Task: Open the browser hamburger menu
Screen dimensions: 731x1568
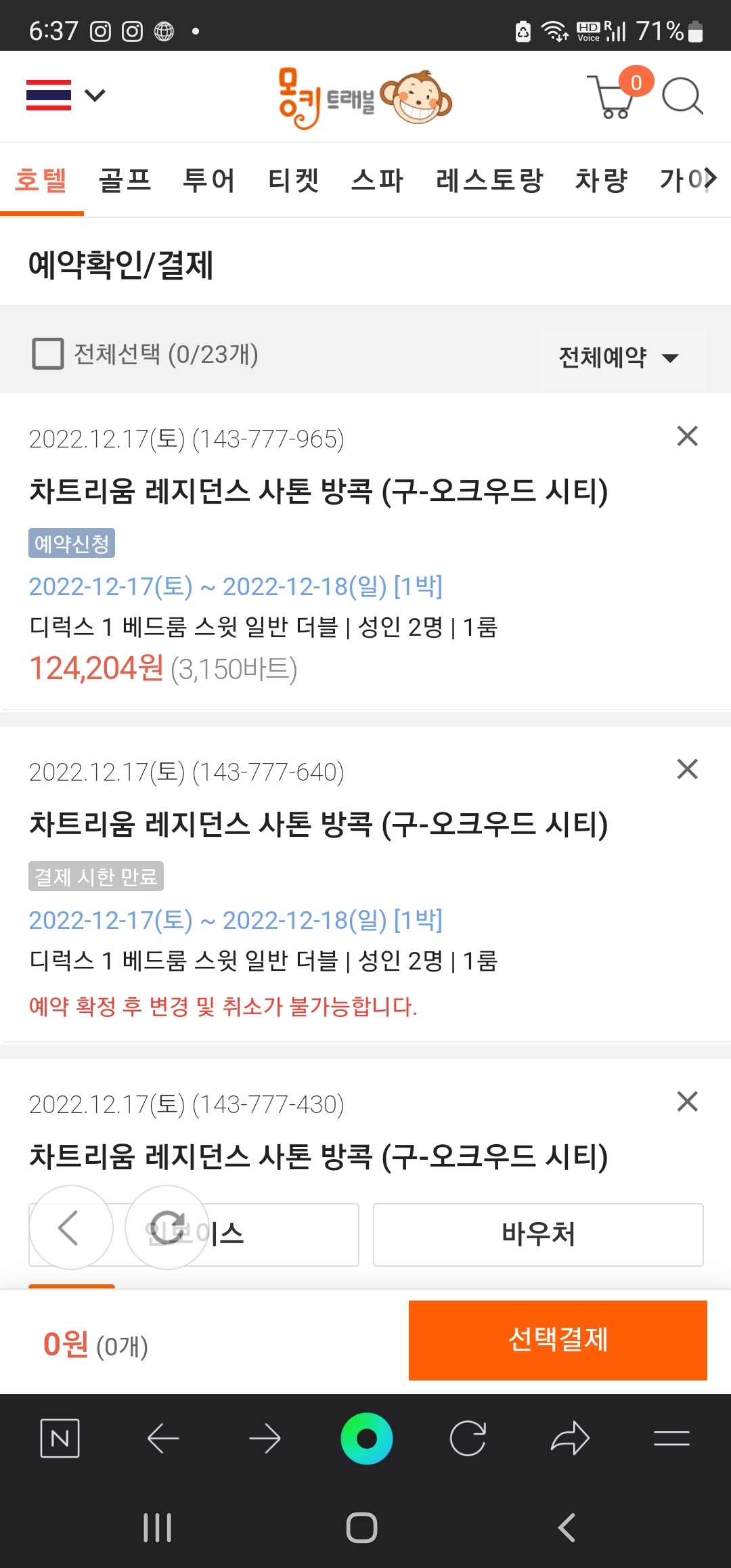Action: (671, 1438)
